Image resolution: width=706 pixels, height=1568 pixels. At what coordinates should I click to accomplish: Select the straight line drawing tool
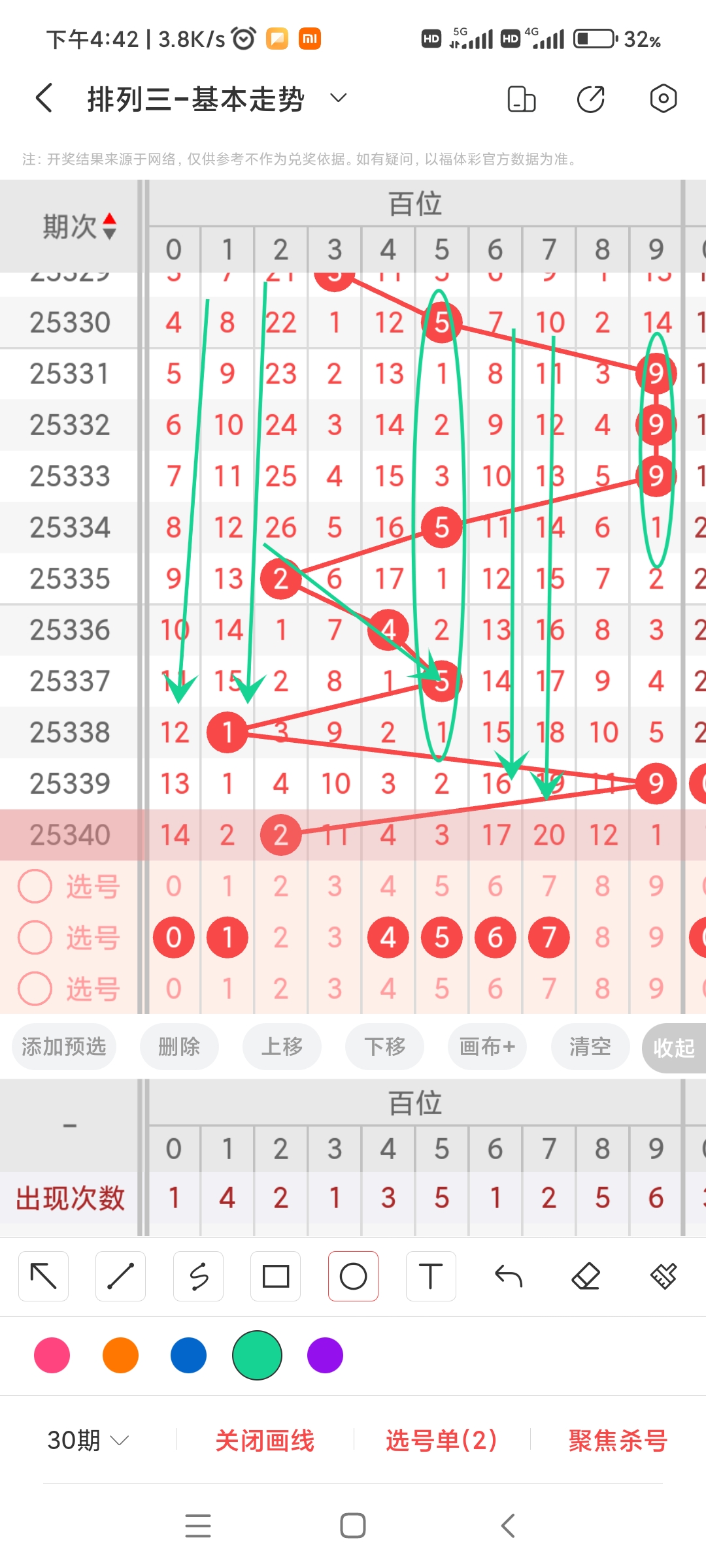pos(120,1275)
